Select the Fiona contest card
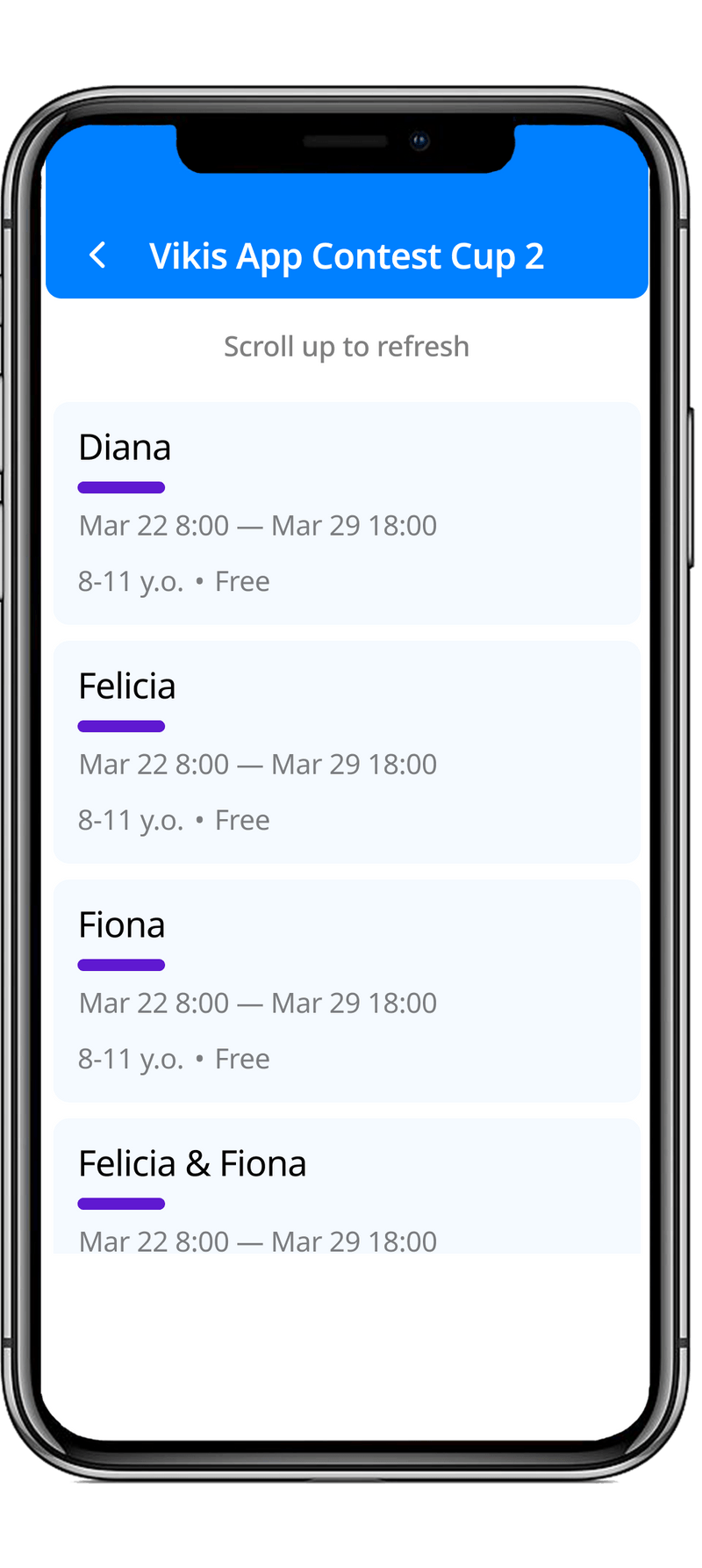 tap(347, 991)
